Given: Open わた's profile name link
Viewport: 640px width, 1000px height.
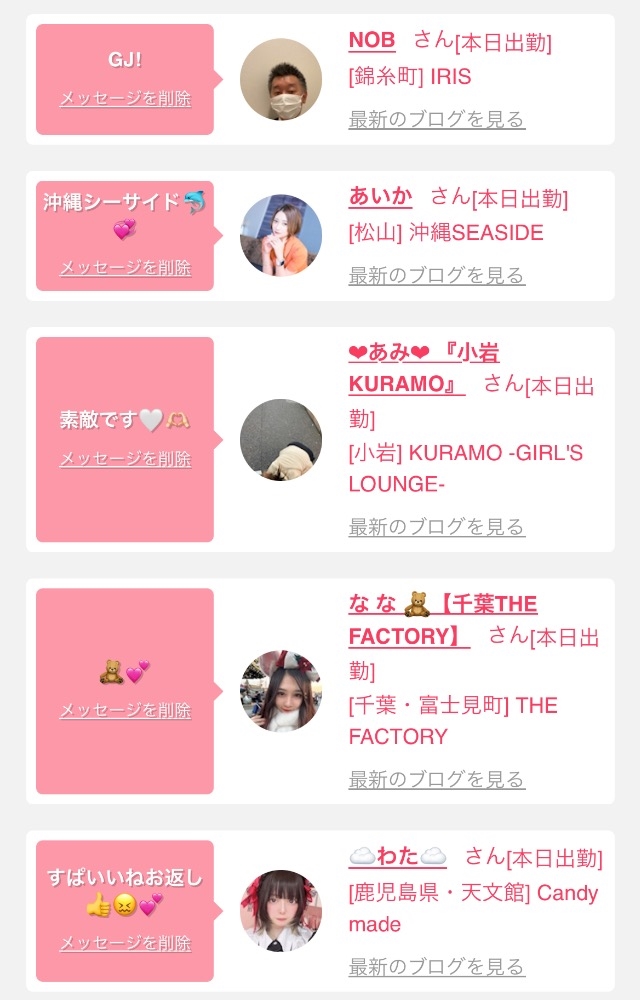Looking at the screenshot, I should tap(397, 856).
